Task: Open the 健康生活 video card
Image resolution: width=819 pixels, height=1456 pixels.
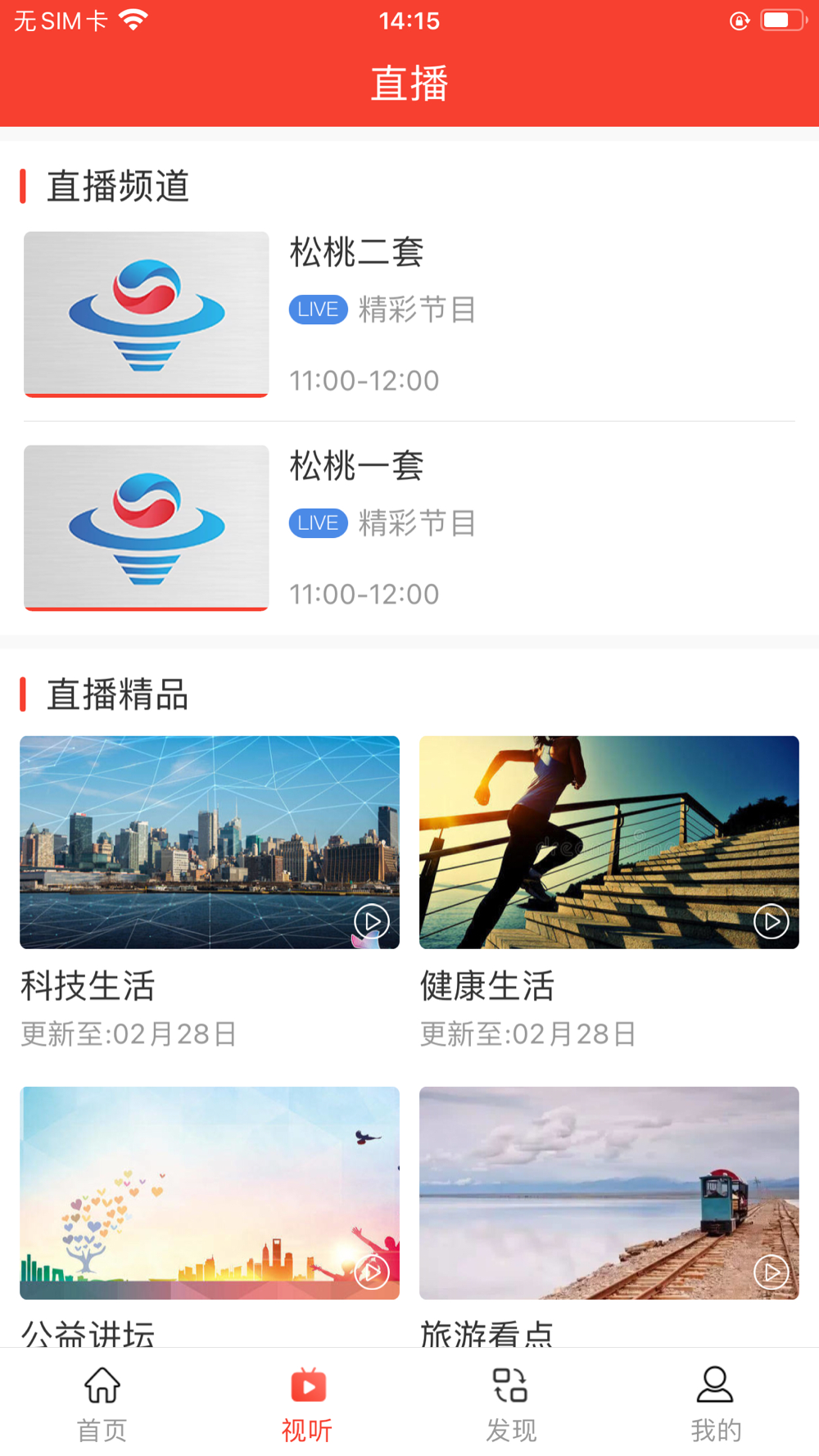Action: (x=609, y=843)
